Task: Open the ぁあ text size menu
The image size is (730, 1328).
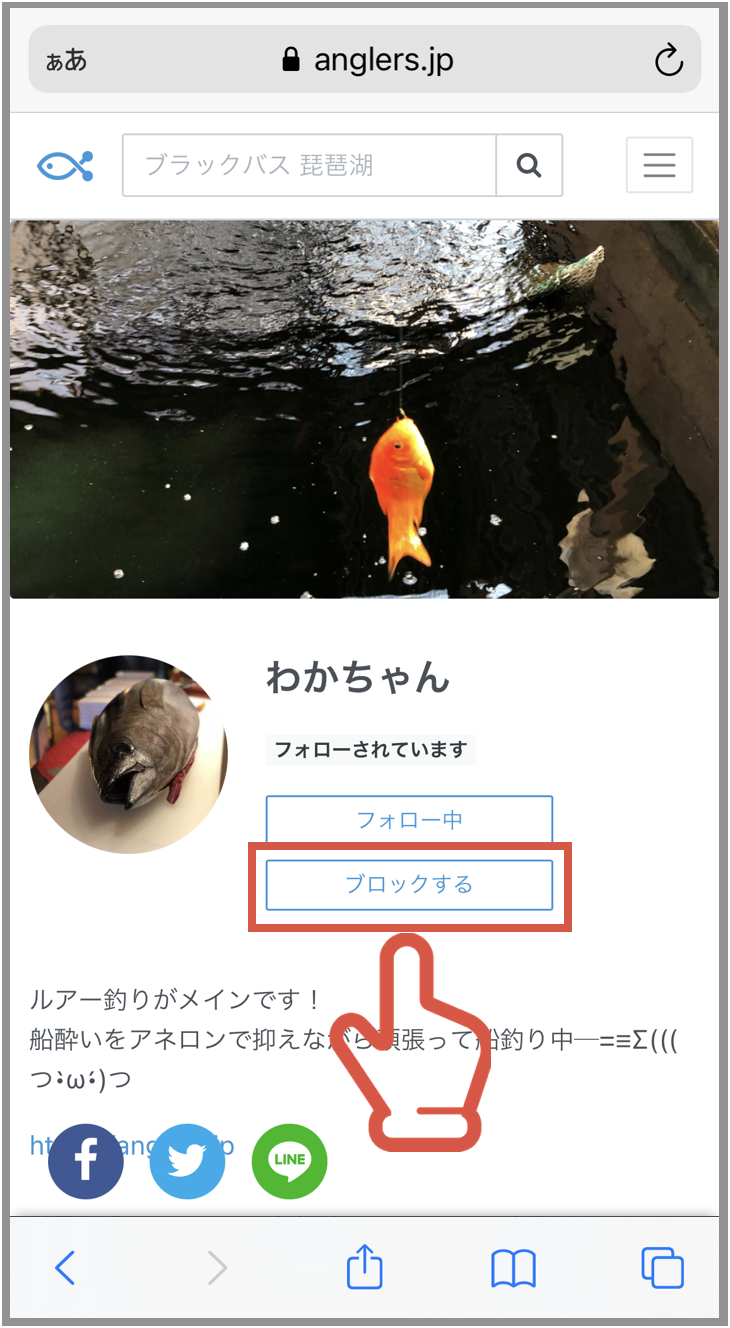Action: pos(67,61)
